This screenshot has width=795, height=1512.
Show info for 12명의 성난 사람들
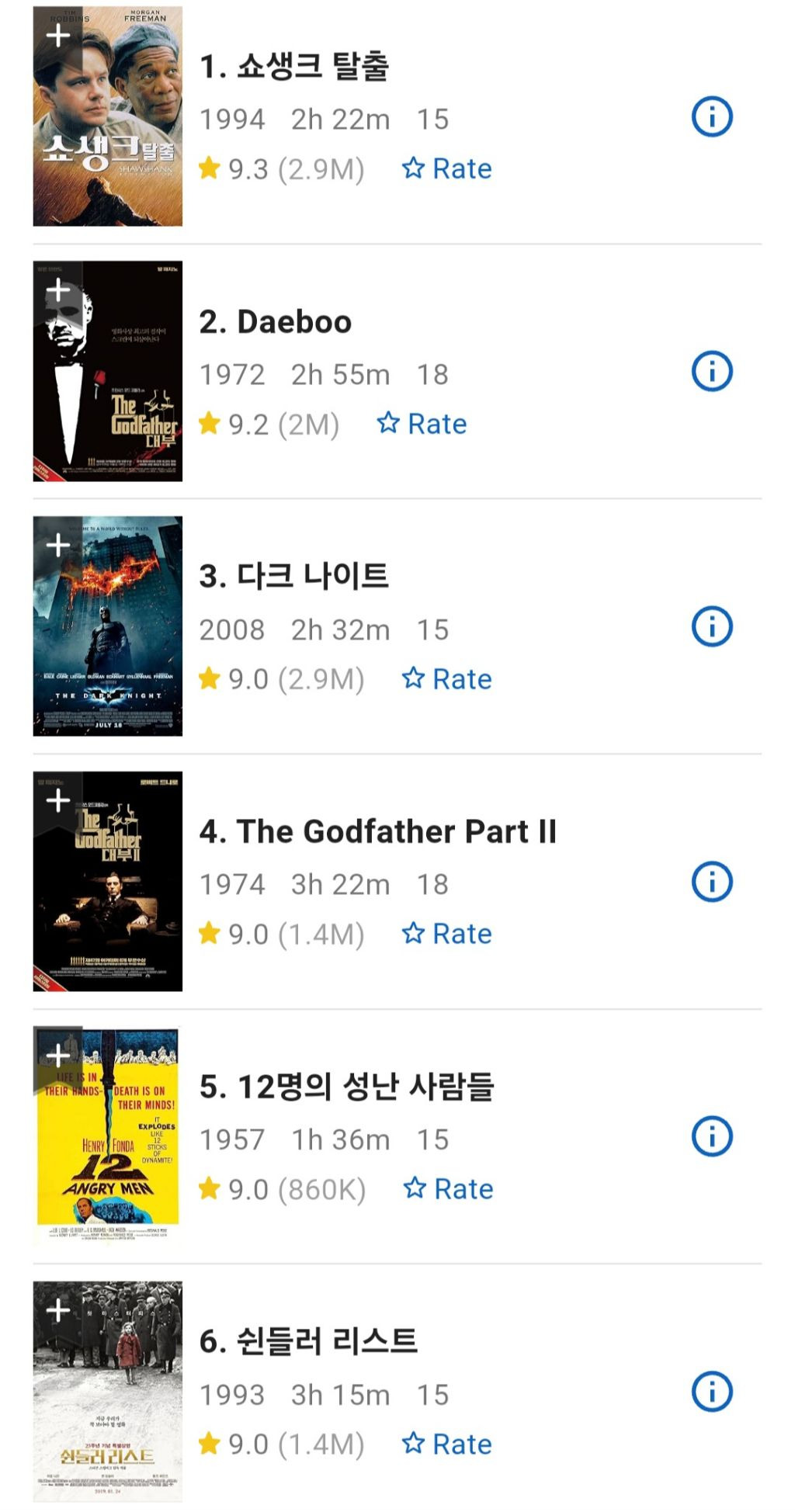click(x=712, y=1137)
